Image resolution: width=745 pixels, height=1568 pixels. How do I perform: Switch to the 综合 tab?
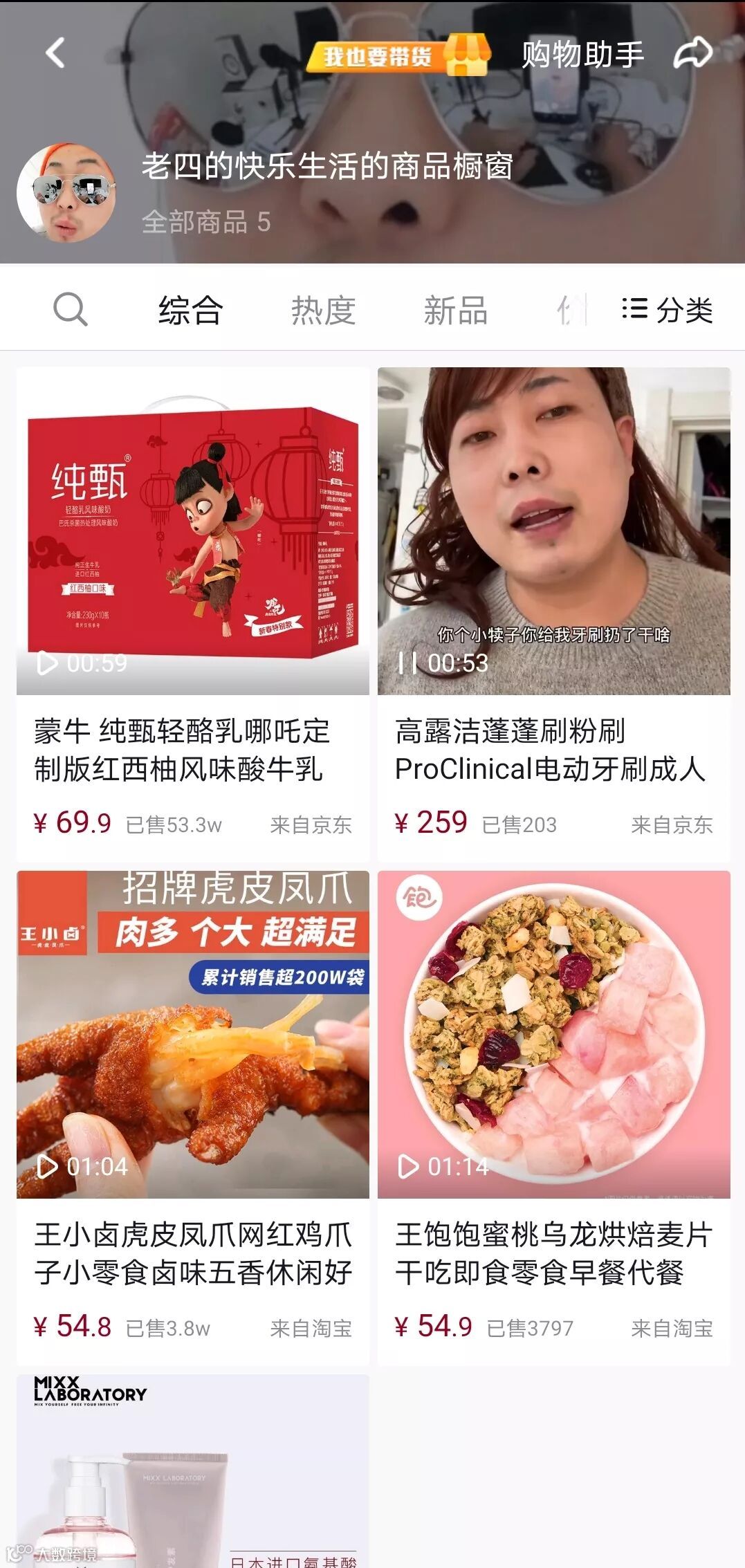tap(190, 310)
